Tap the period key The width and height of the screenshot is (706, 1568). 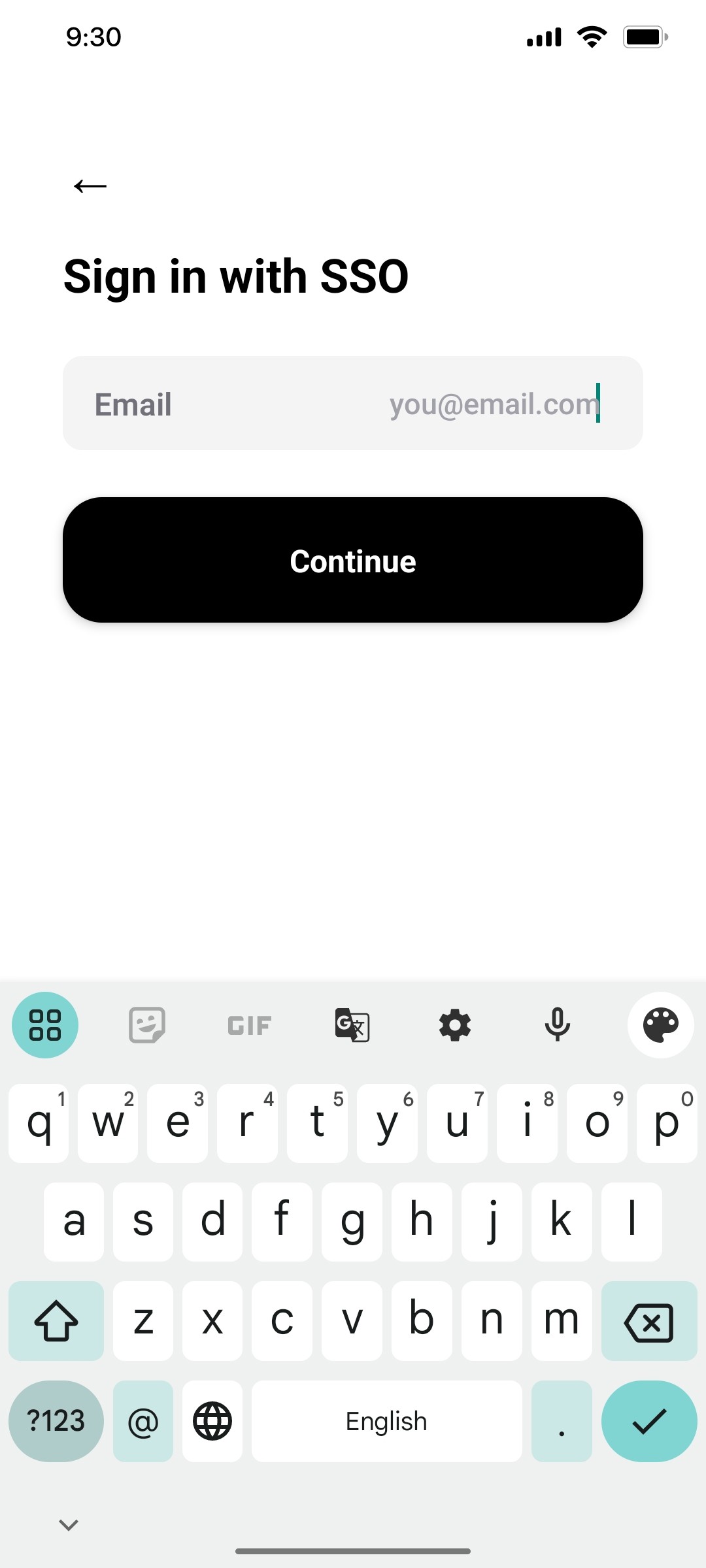561,1420
